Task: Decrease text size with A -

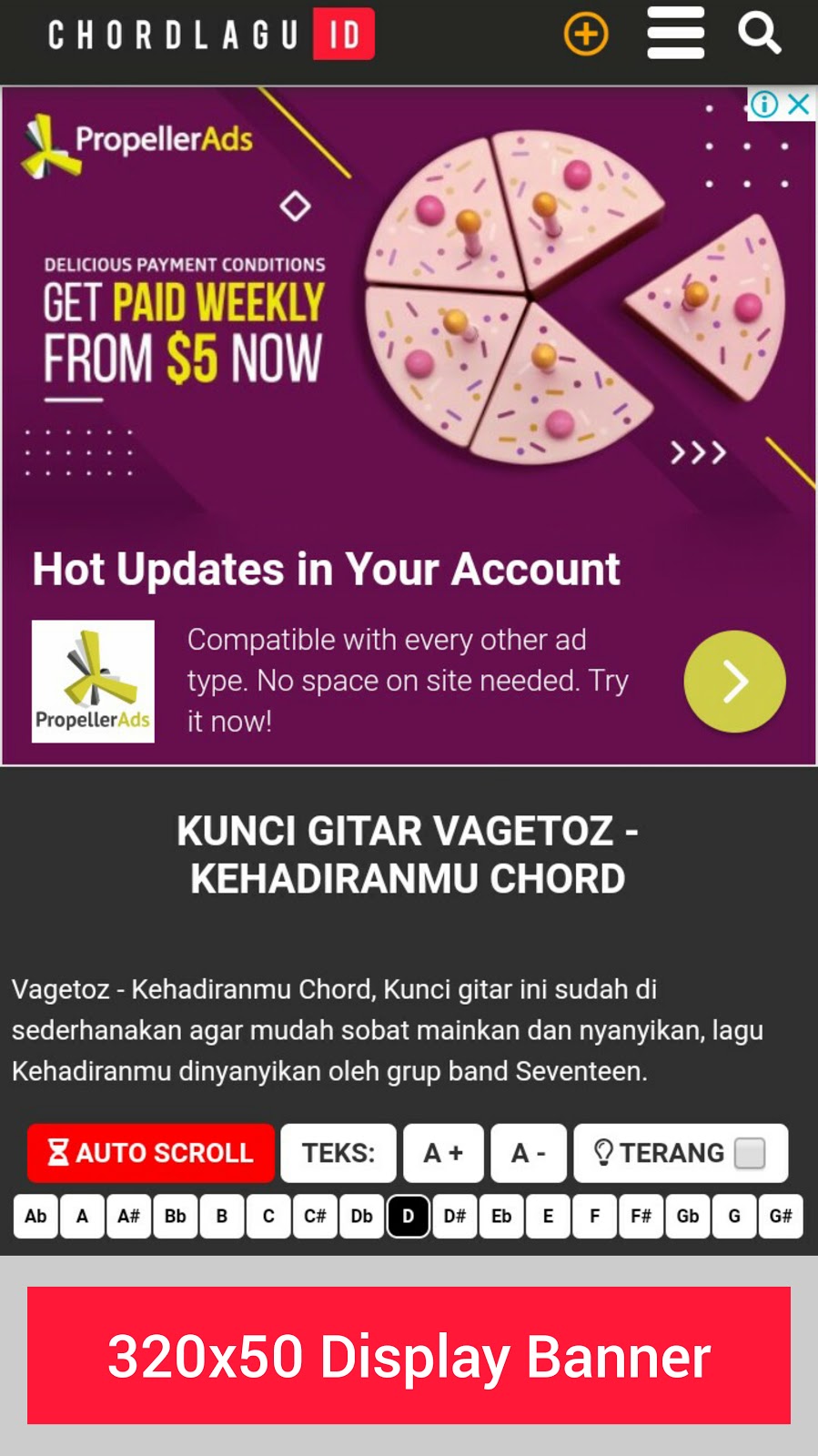Action: [x=529, y=1153]
